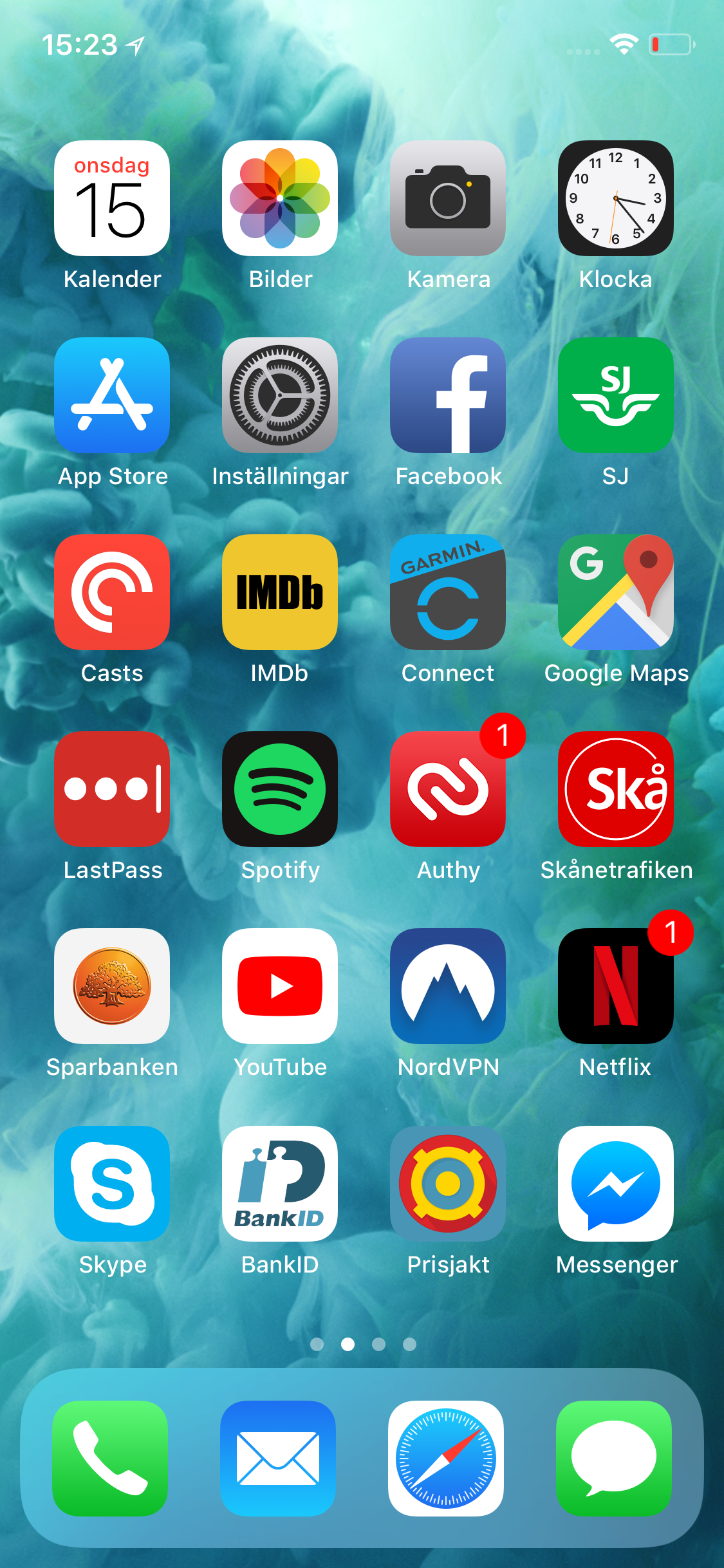Launch Facebook
This screenshot has height=1568, width=724.
coord(448,395)
